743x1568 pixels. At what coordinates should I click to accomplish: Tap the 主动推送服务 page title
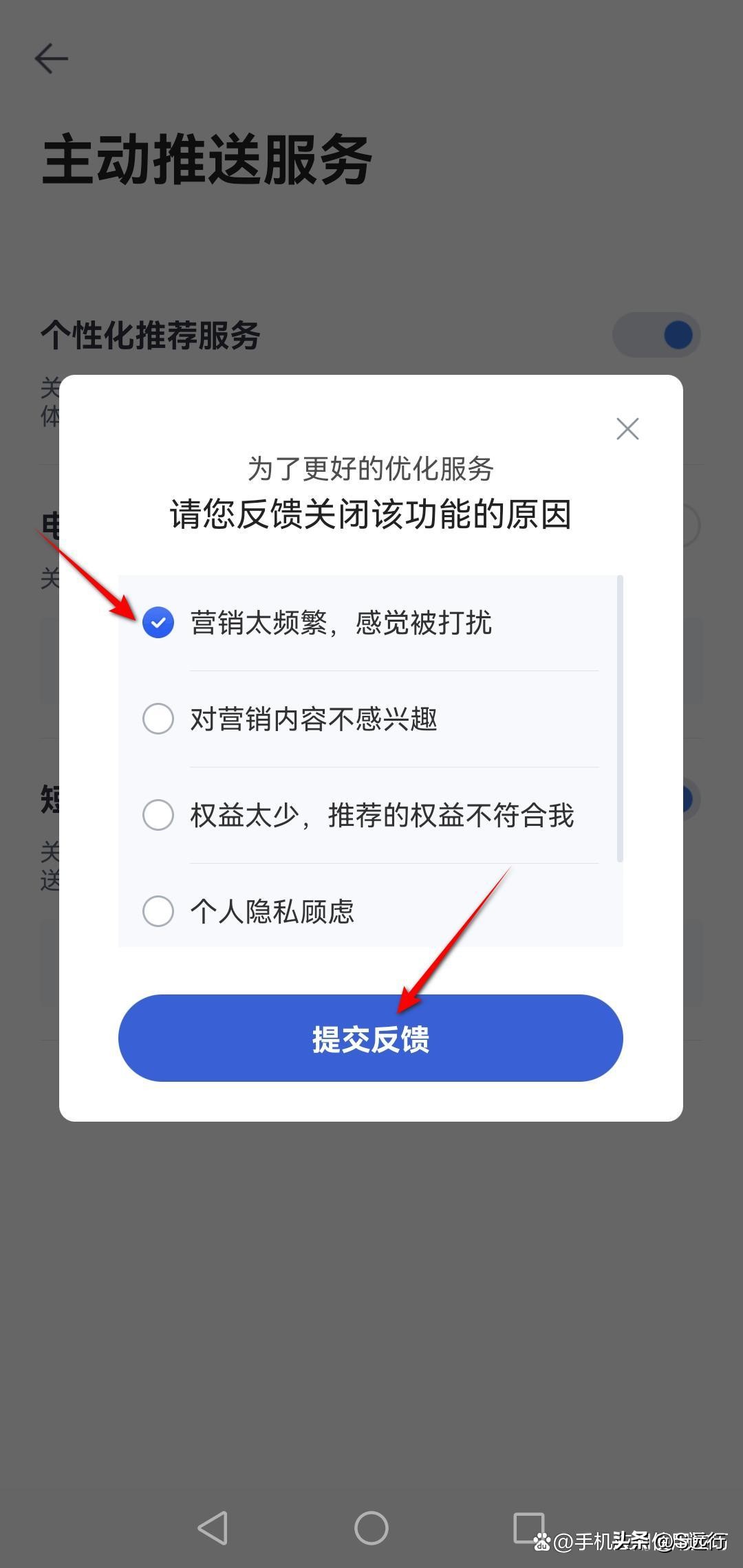pos(206,160)
